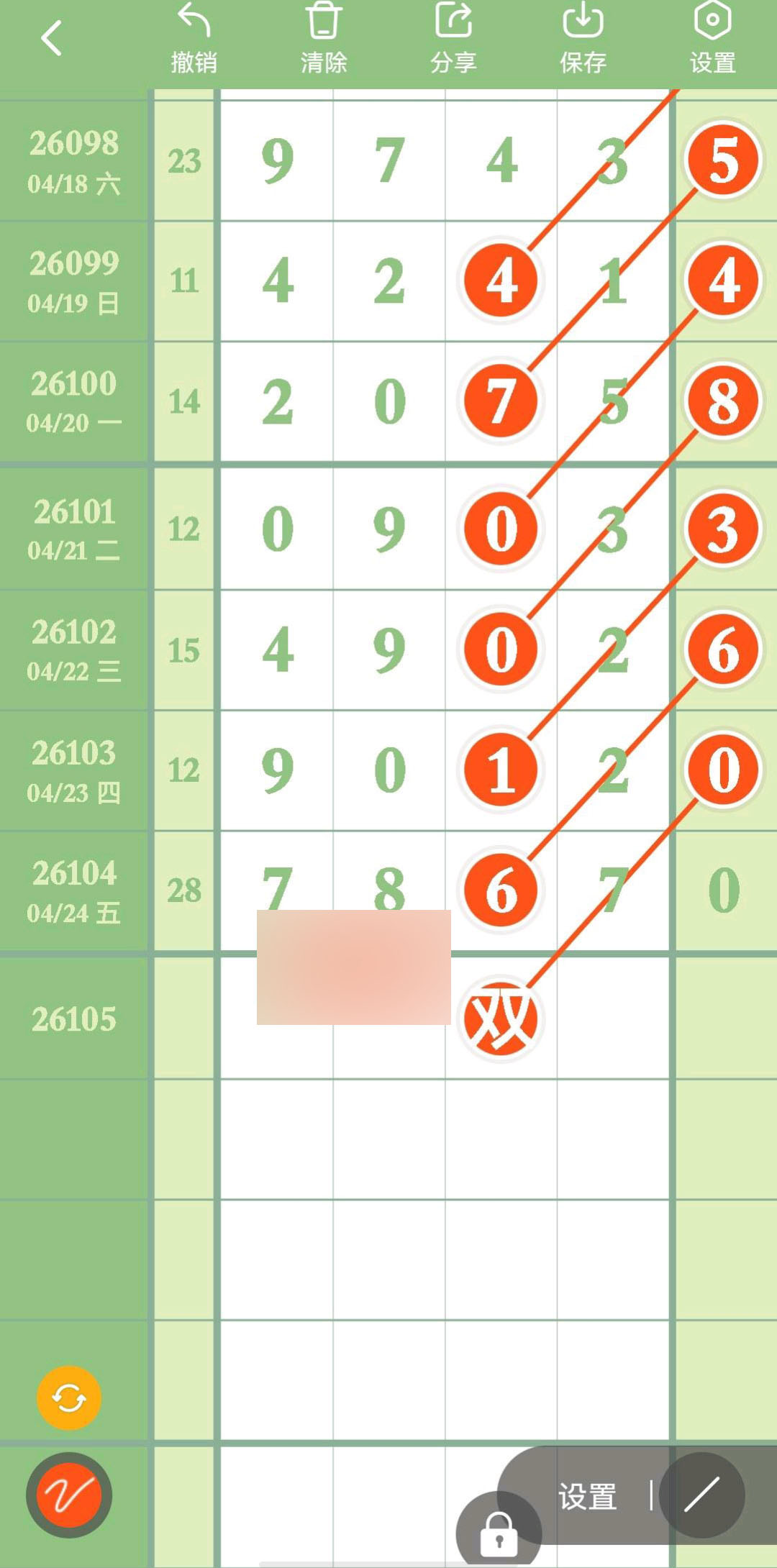Image resolution: width=777 pixels, height=1568 pixels.
Task: Tap the 双 marker in row 26105
Action: [501, 1018]
